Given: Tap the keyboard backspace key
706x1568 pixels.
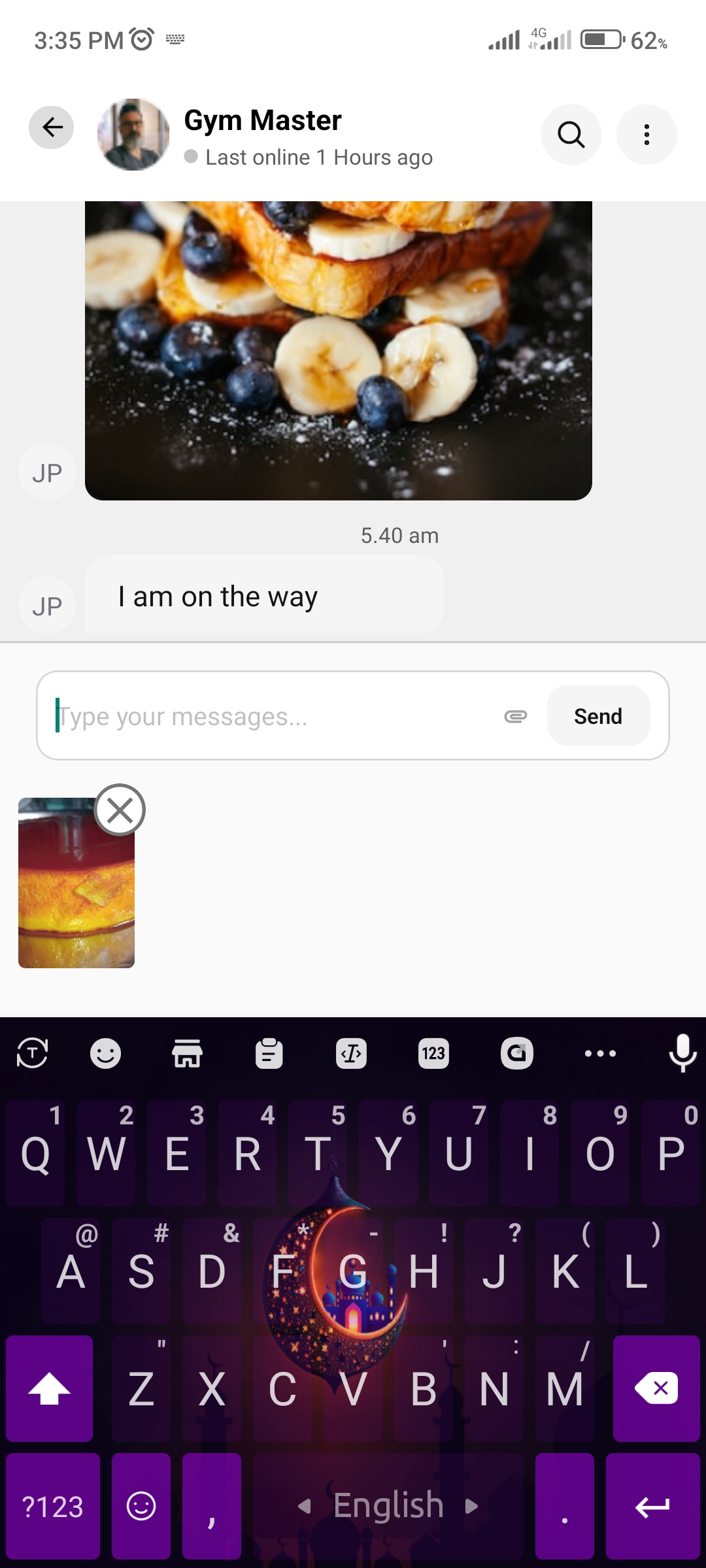Looking at the screenshot, I should pyautogui.click(x=656, y=1388).
